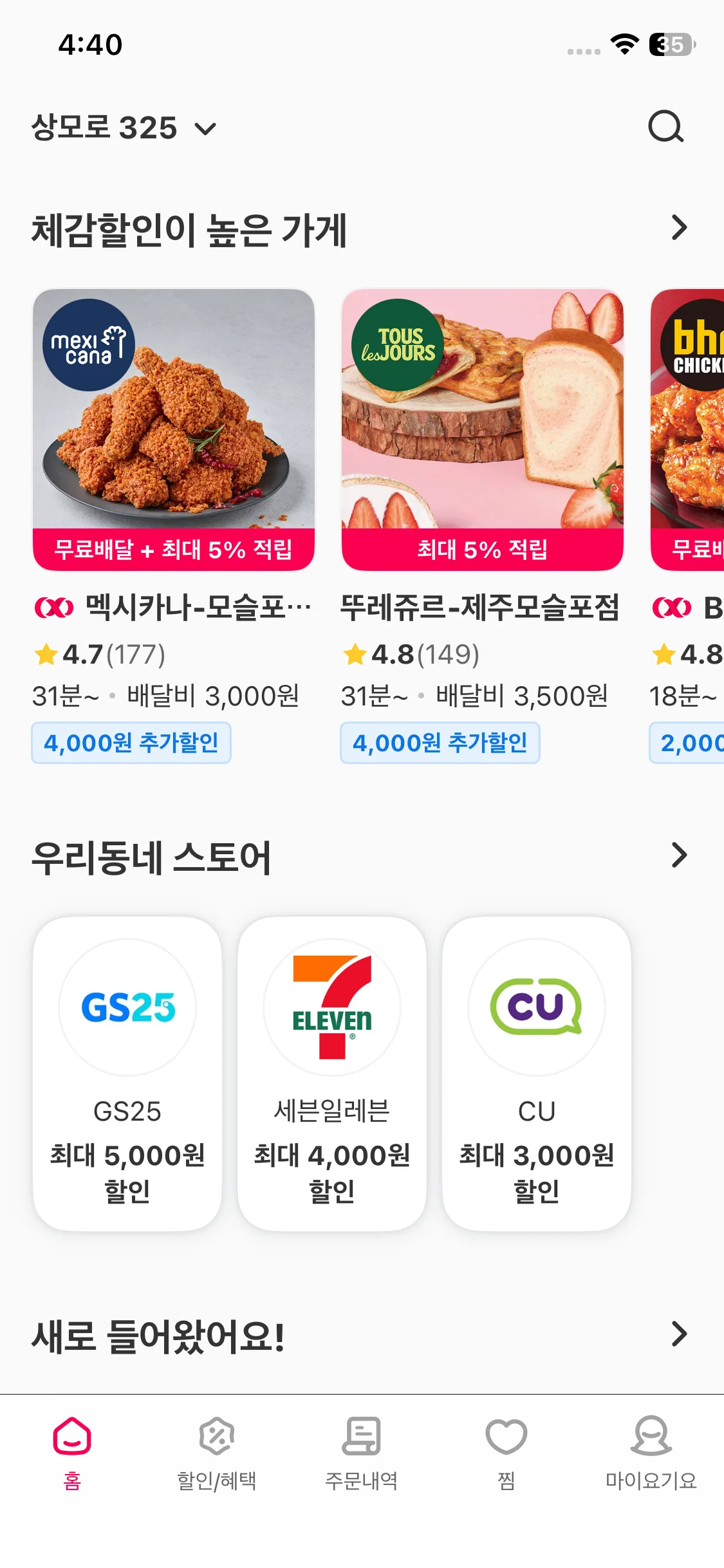Switch to the 마이요기요 tab
The height and width of the screenshot is (1568, 724).
(x=651, y=1452)
